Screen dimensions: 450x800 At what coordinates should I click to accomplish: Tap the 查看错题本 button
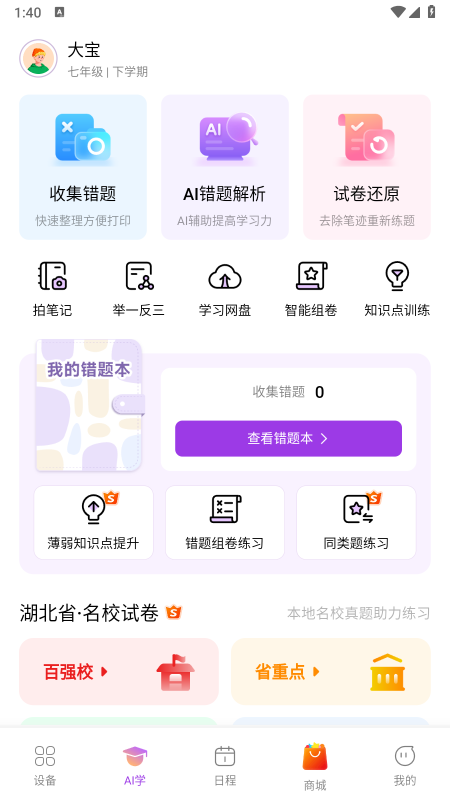click(x=288, y=438)
